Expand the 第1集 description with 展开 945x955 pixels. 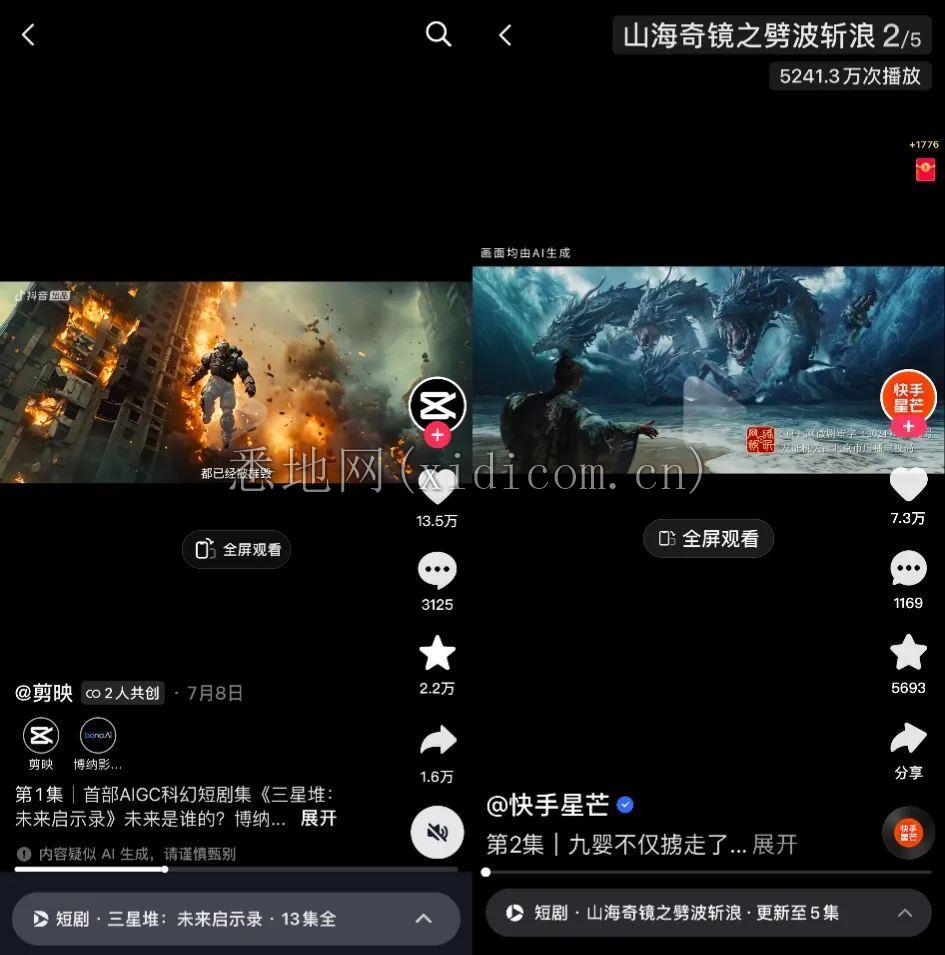pyautogui.click(x=319, y=818)
